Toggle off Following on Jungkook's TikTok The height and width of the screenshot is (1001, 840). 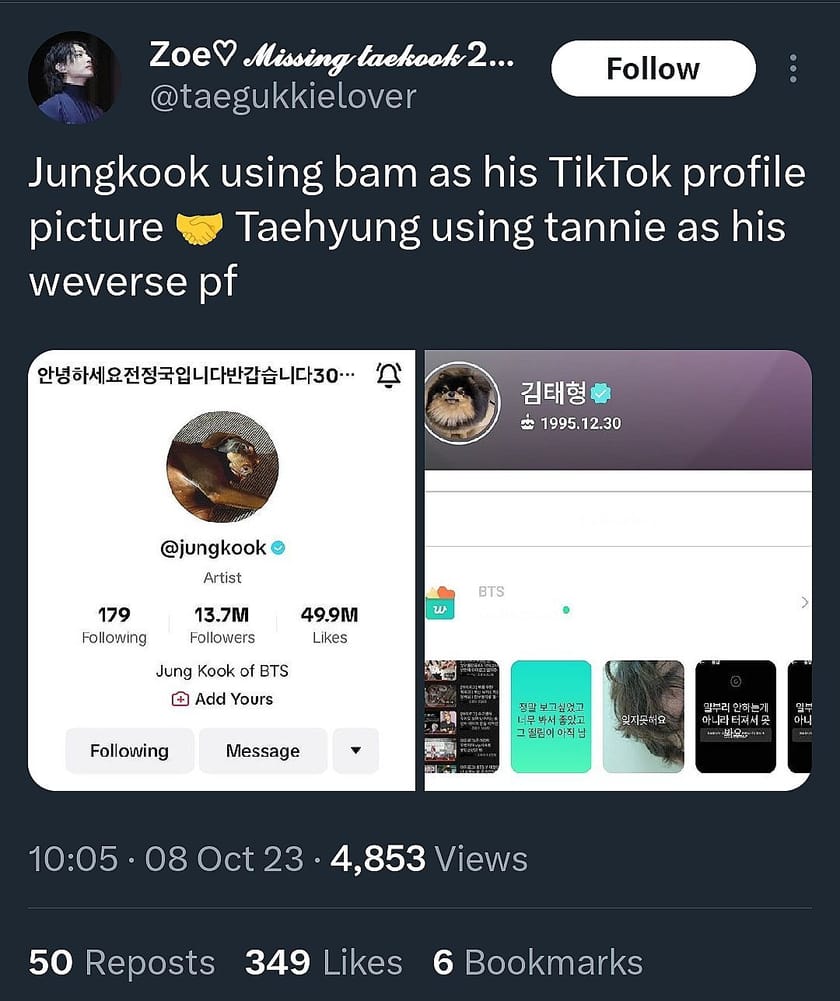tap(128, 750)
